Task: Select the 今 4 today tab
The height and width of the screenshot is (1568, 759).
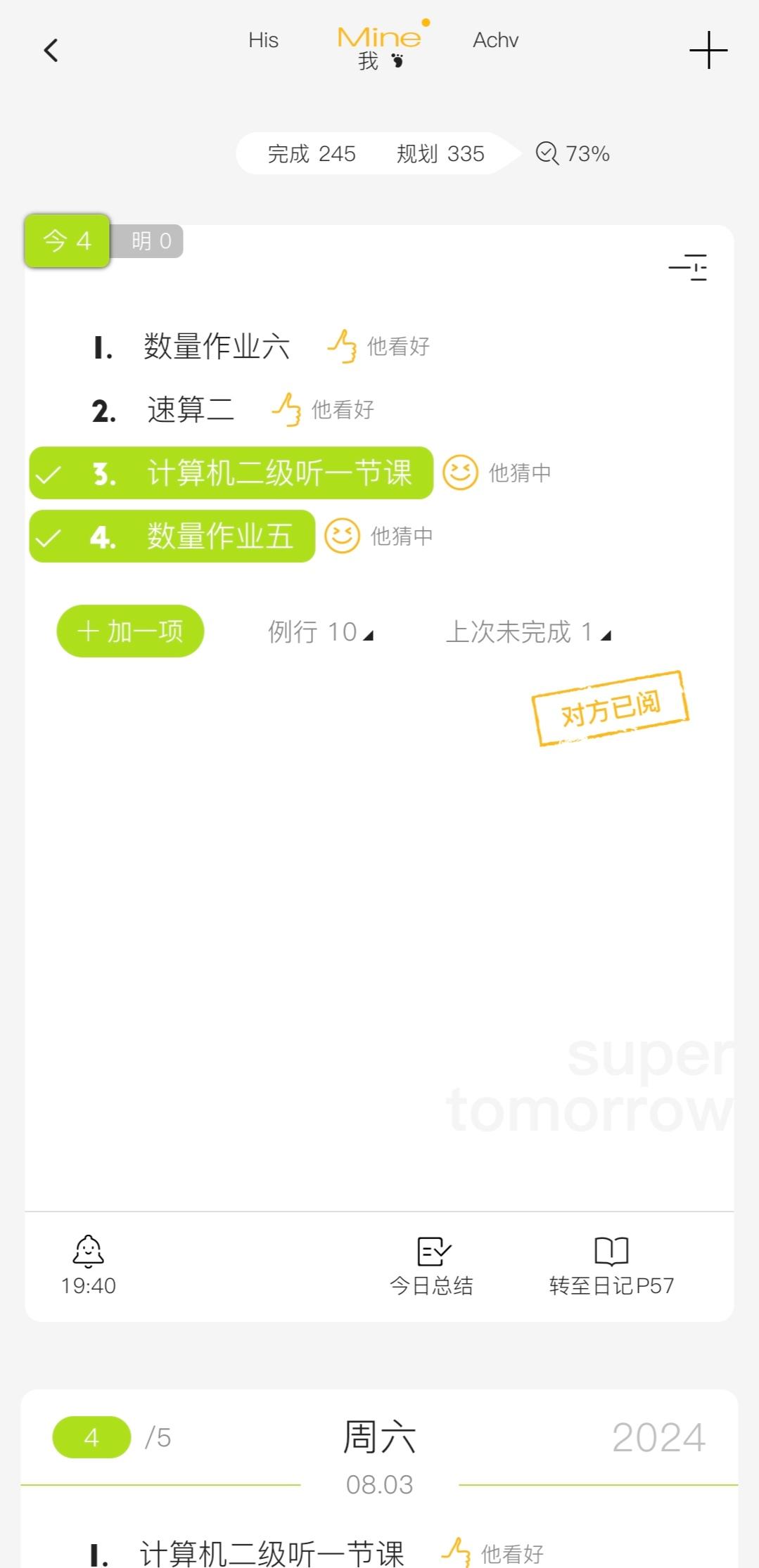Action: (67, 240)
